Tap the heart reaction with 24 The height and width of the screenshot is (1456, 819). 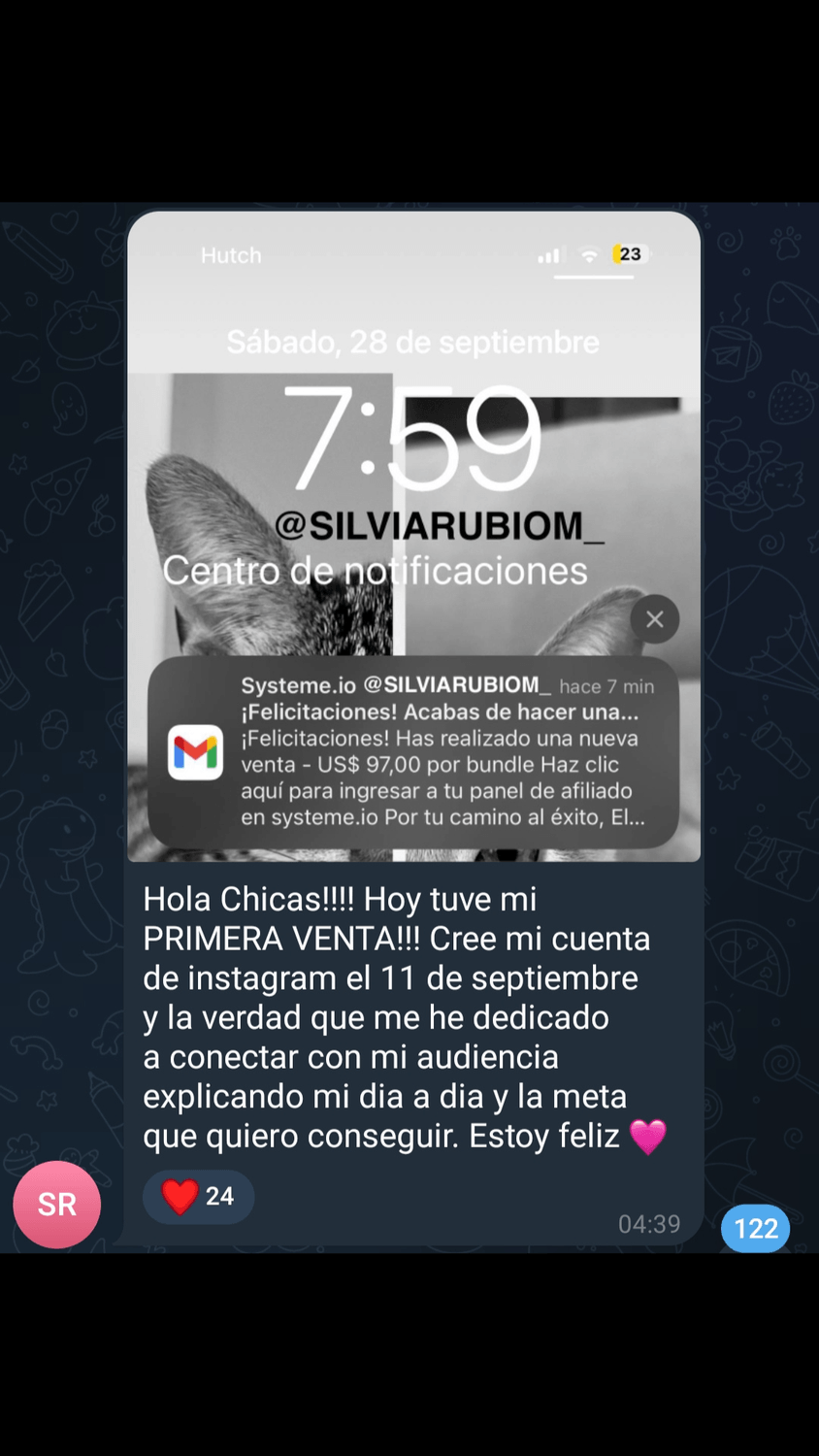point(198,1196)
